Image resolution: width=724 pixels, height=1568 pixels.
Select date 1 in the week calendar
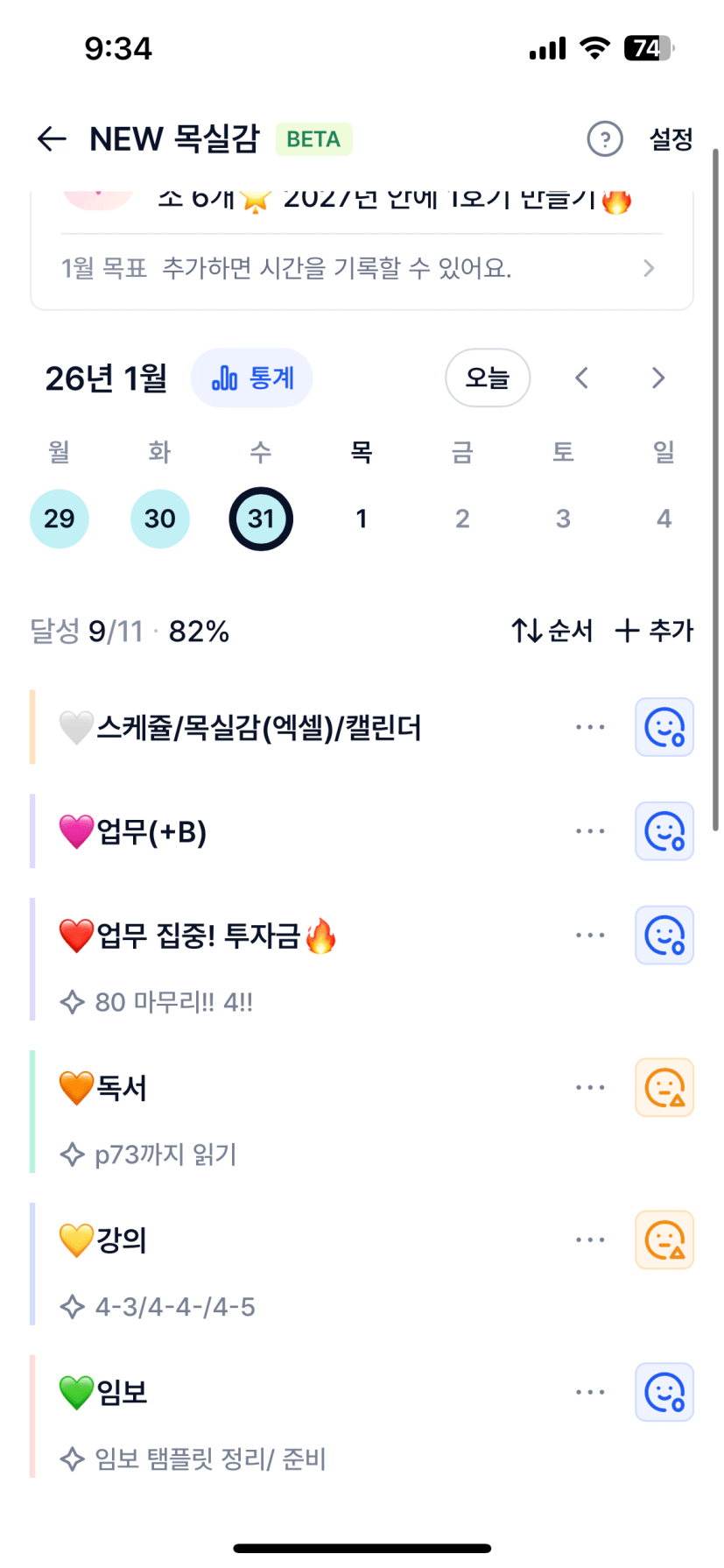click(x=362, y=519)
